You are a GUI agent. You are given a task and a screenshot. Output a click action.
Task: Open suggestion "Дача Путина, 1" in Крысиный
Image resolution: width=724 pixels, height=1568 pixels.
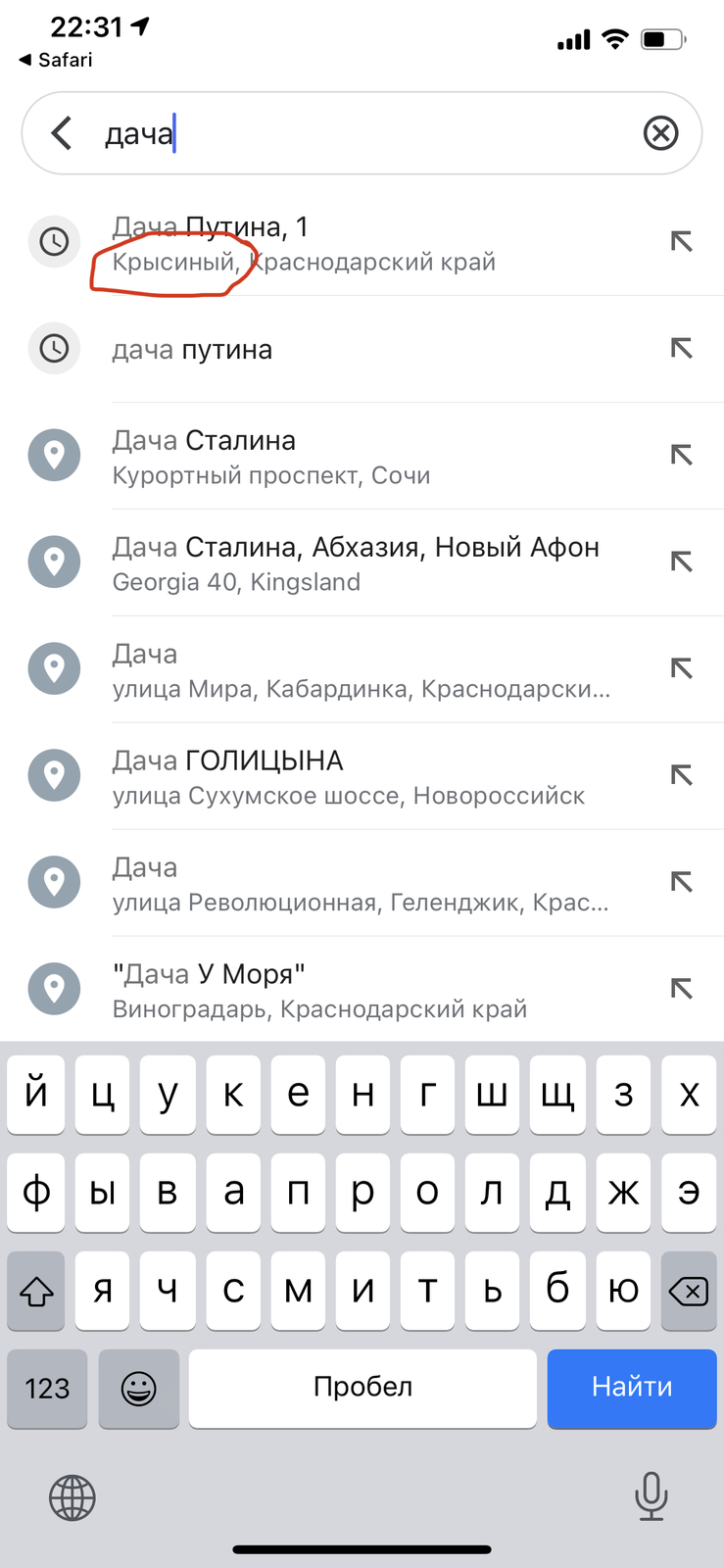click(x=362, y=243)
